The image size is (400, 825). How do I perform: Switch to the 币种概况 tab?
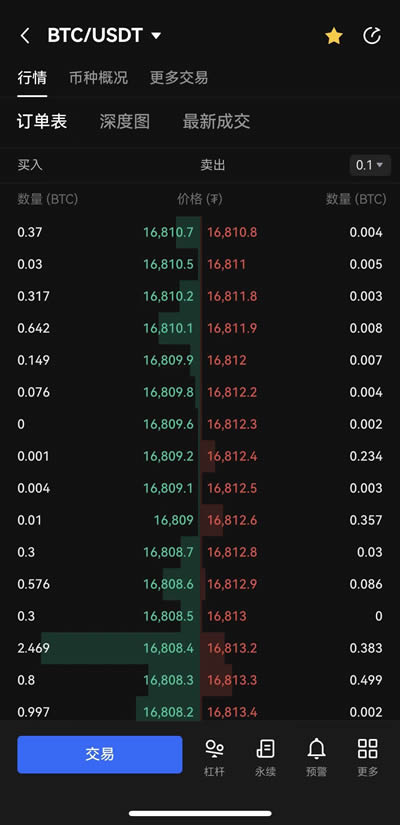[x=98, y=78]
